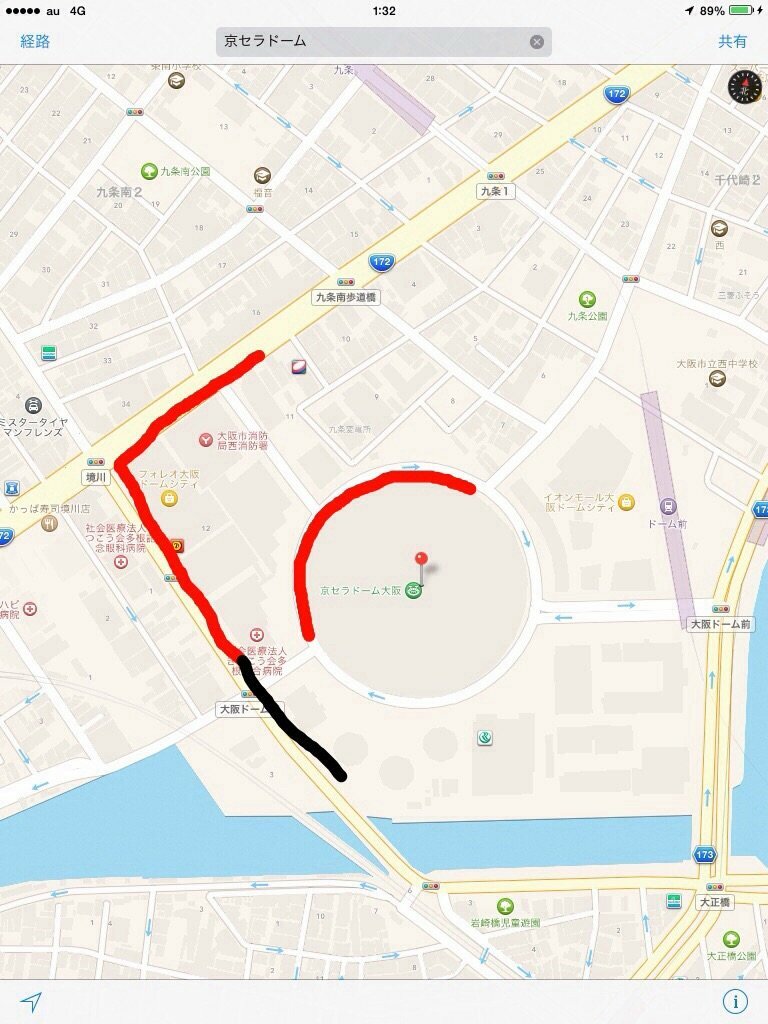
Task: Select the かっぱ寿司 restaurant marker
Action: pos(49,523)
